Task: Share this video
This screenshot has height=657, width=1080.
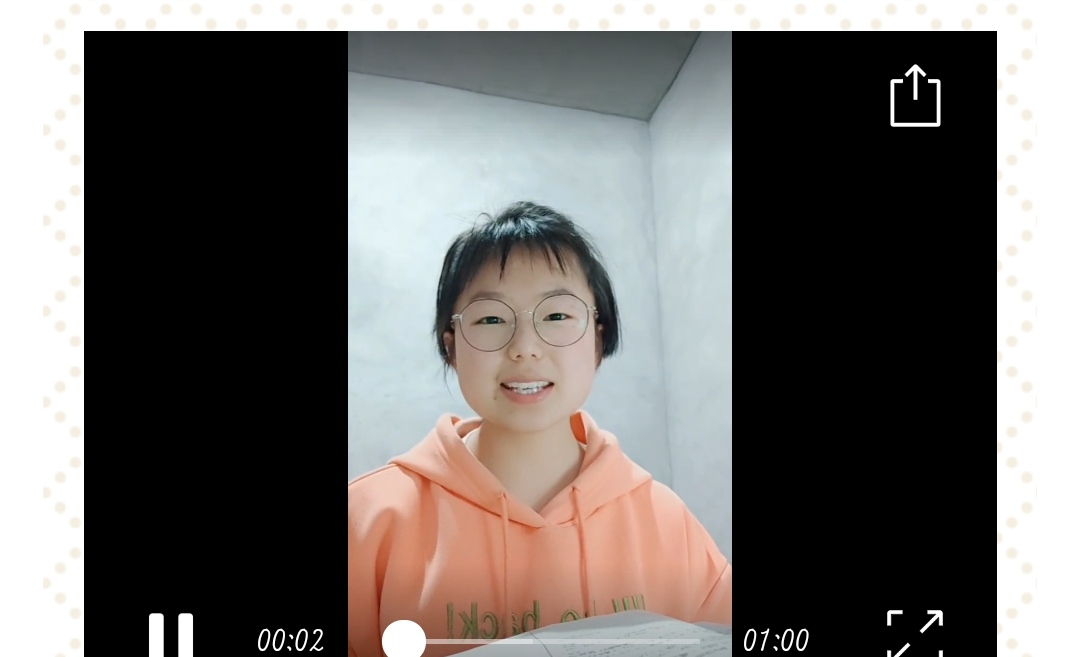Action: click(x=915, y=96)
